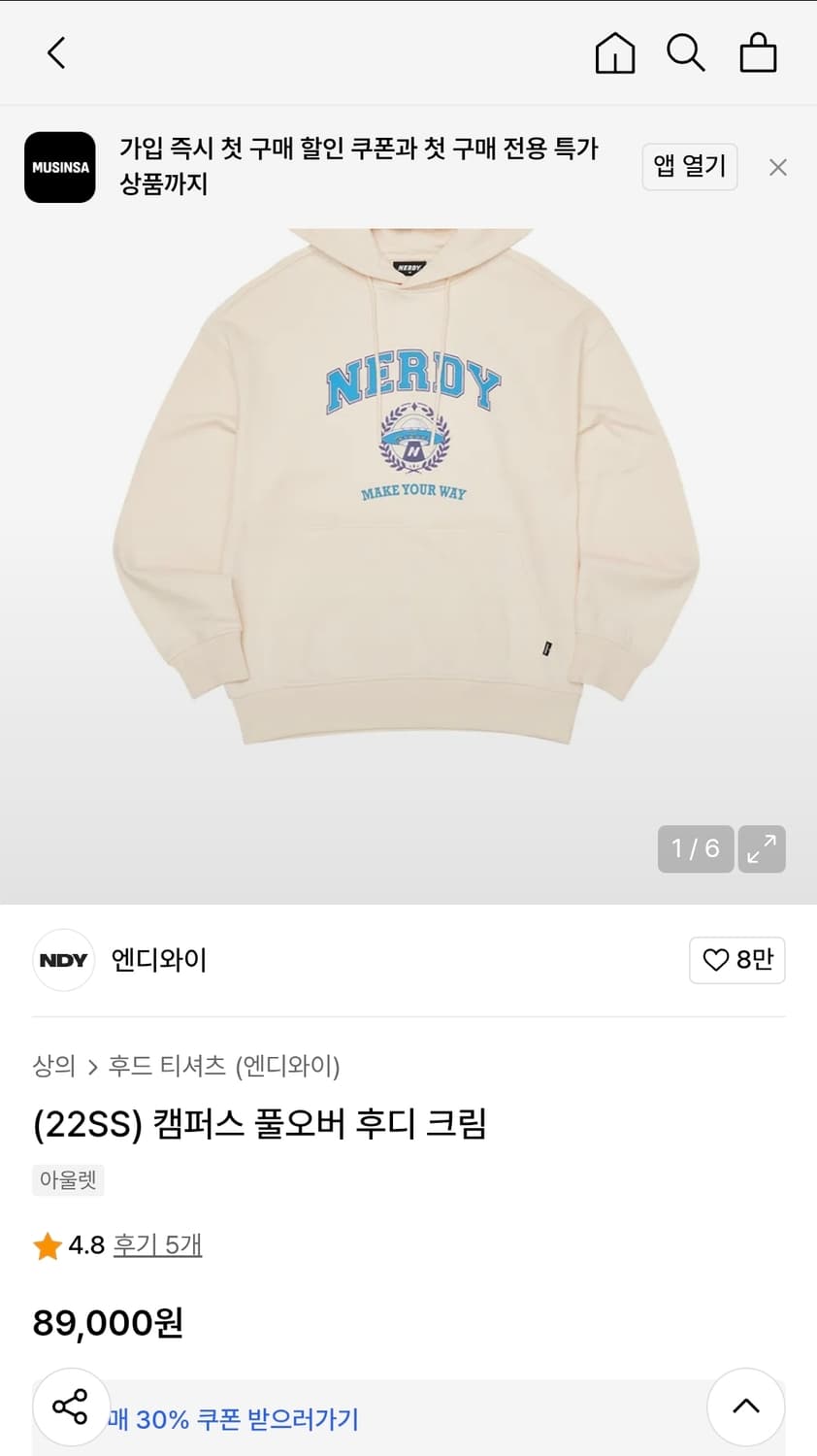Viewport: 817px width, 1456px height.
Task: Tap the heart to like this product
Action: point(716,960)
